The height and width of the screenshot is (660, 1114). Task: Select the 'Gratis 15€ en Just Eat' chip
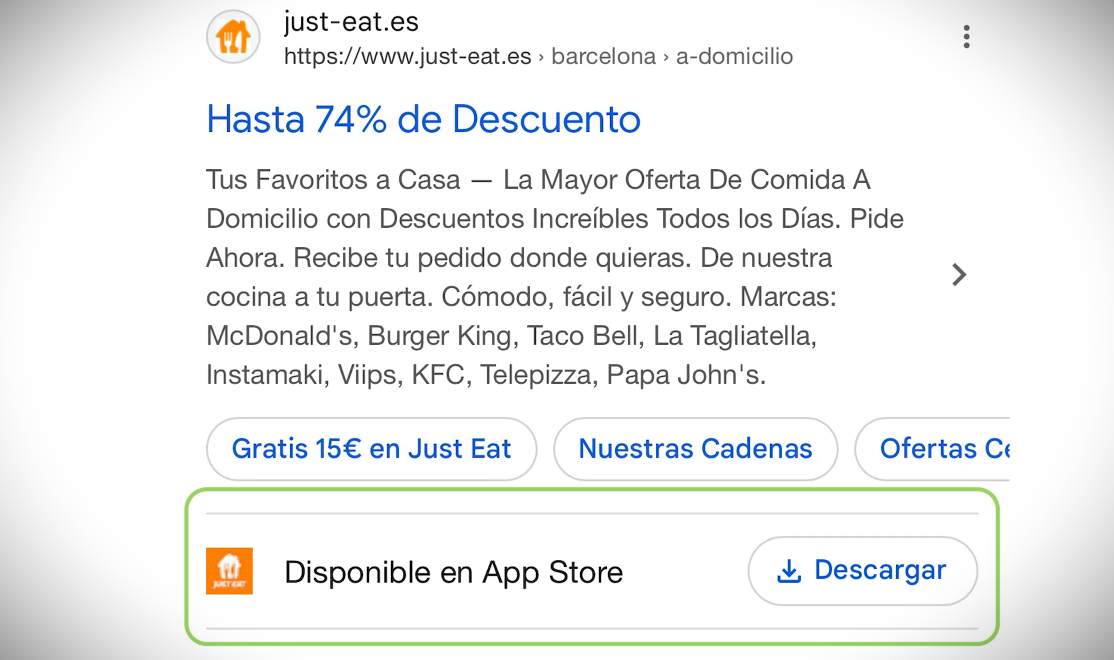pyautogui.click(x=371, y=449)
